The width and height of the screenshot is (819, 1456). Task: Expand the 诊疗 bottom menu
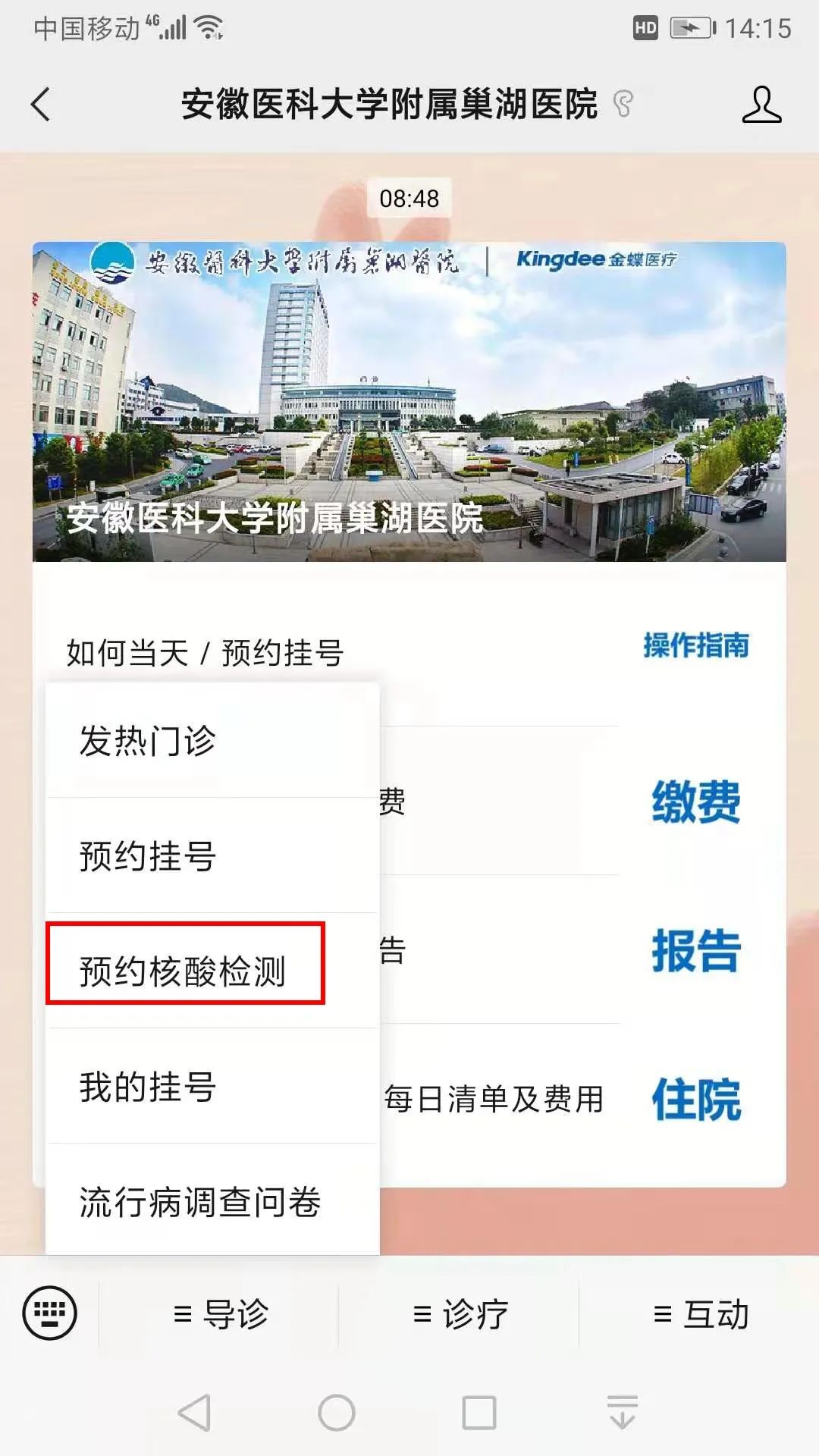[460, 1314]
